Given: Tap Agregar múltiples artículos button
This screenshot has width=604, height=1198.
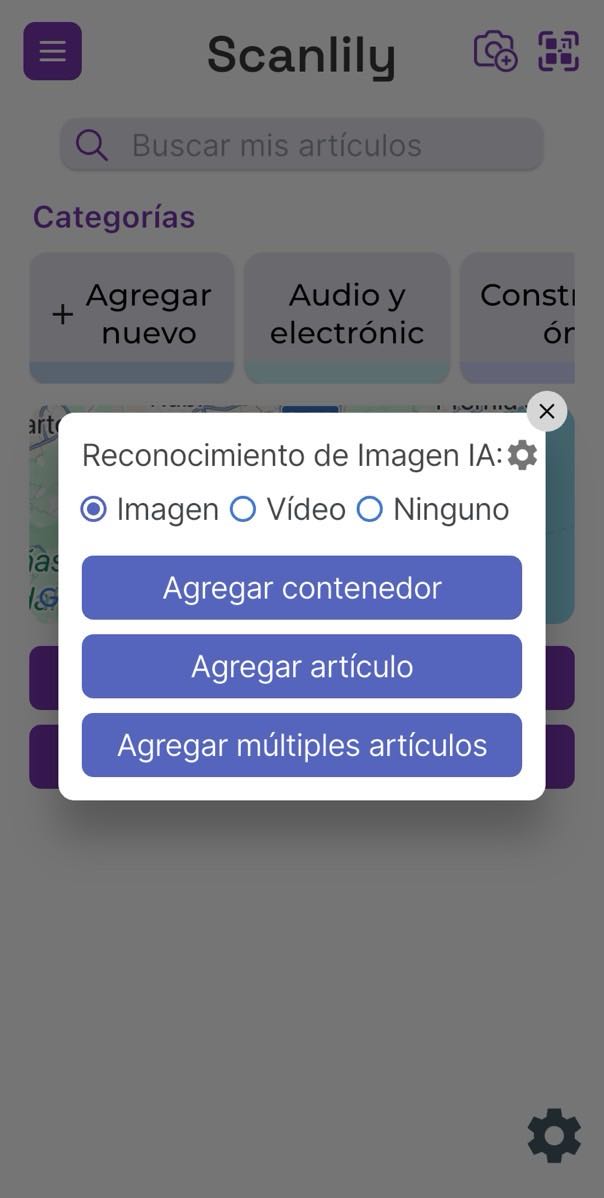Looking at the screenshot, I should [x=302, y=745].
